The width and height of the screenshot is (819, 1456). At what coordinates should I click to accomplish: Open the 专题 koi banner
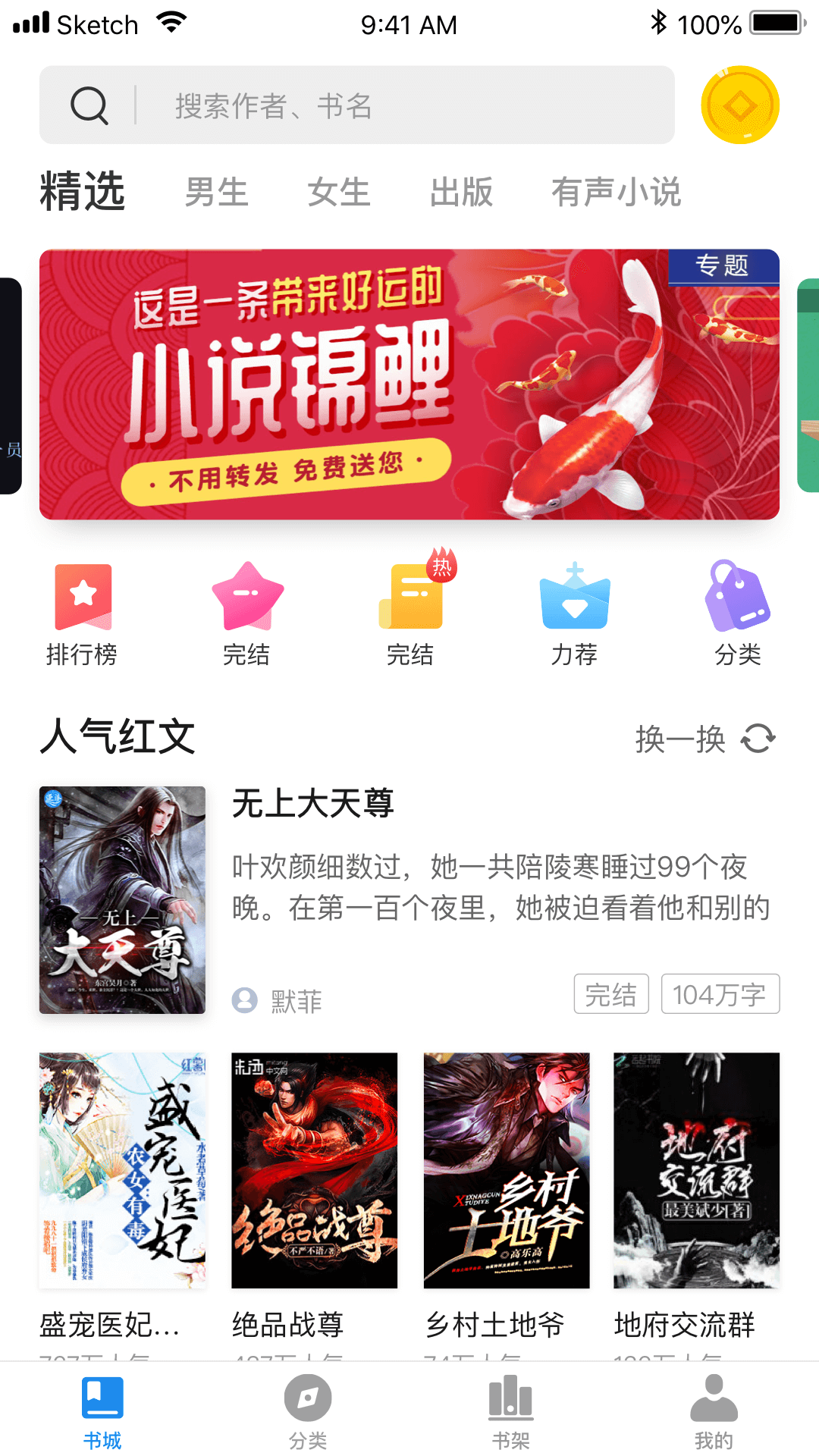pyautogui.click(x=409, y=382)
